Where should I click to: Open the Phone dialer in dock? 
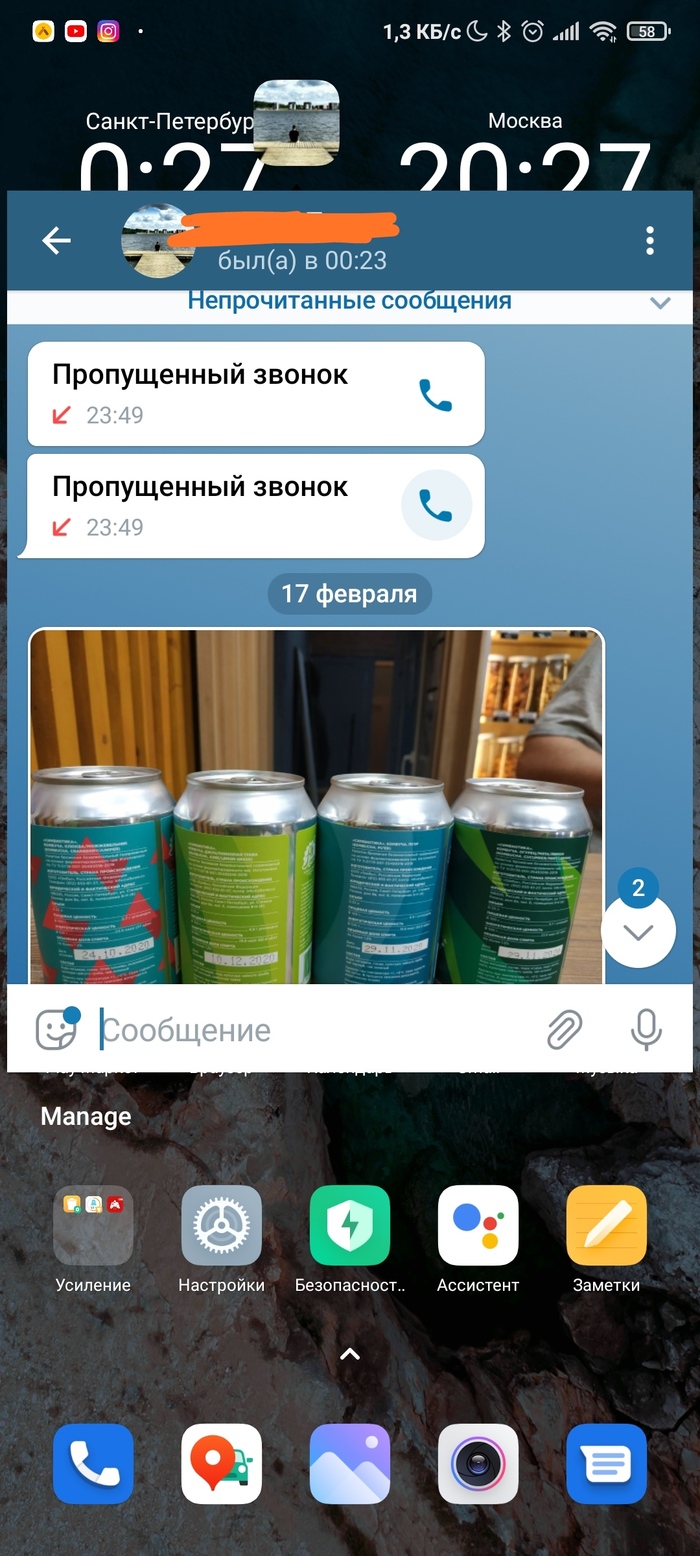click(x=93, y=1464)
